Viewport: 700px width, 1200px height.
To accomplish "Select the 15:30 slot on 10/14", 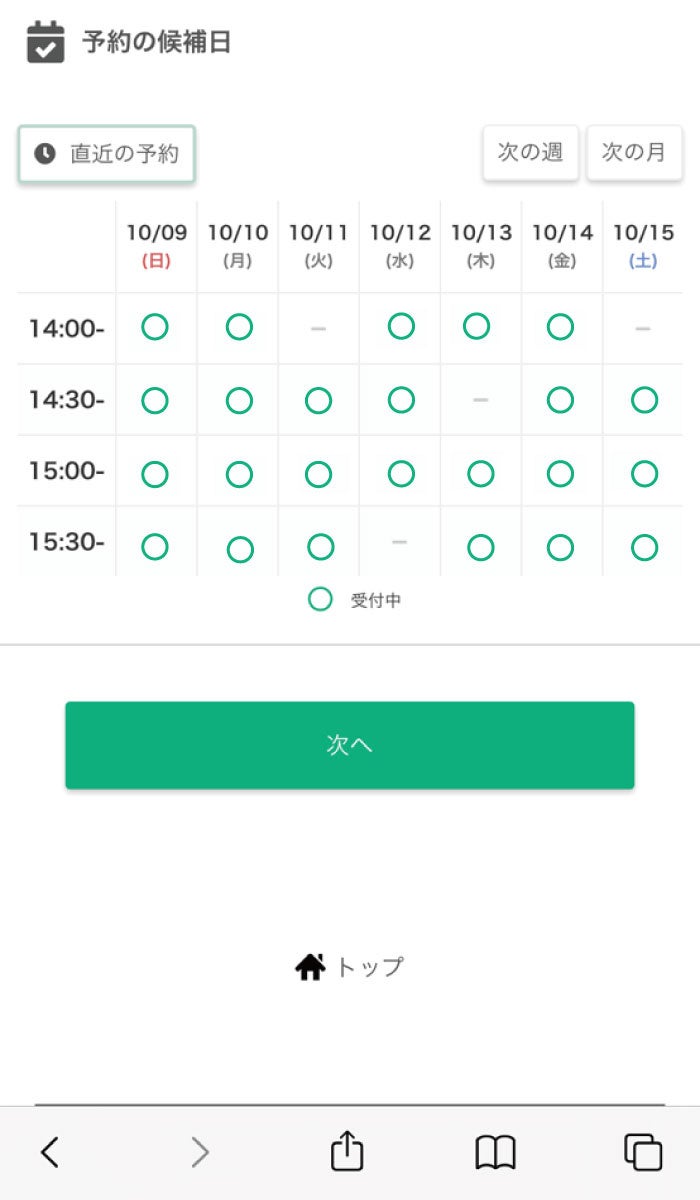I will point(561,547).
